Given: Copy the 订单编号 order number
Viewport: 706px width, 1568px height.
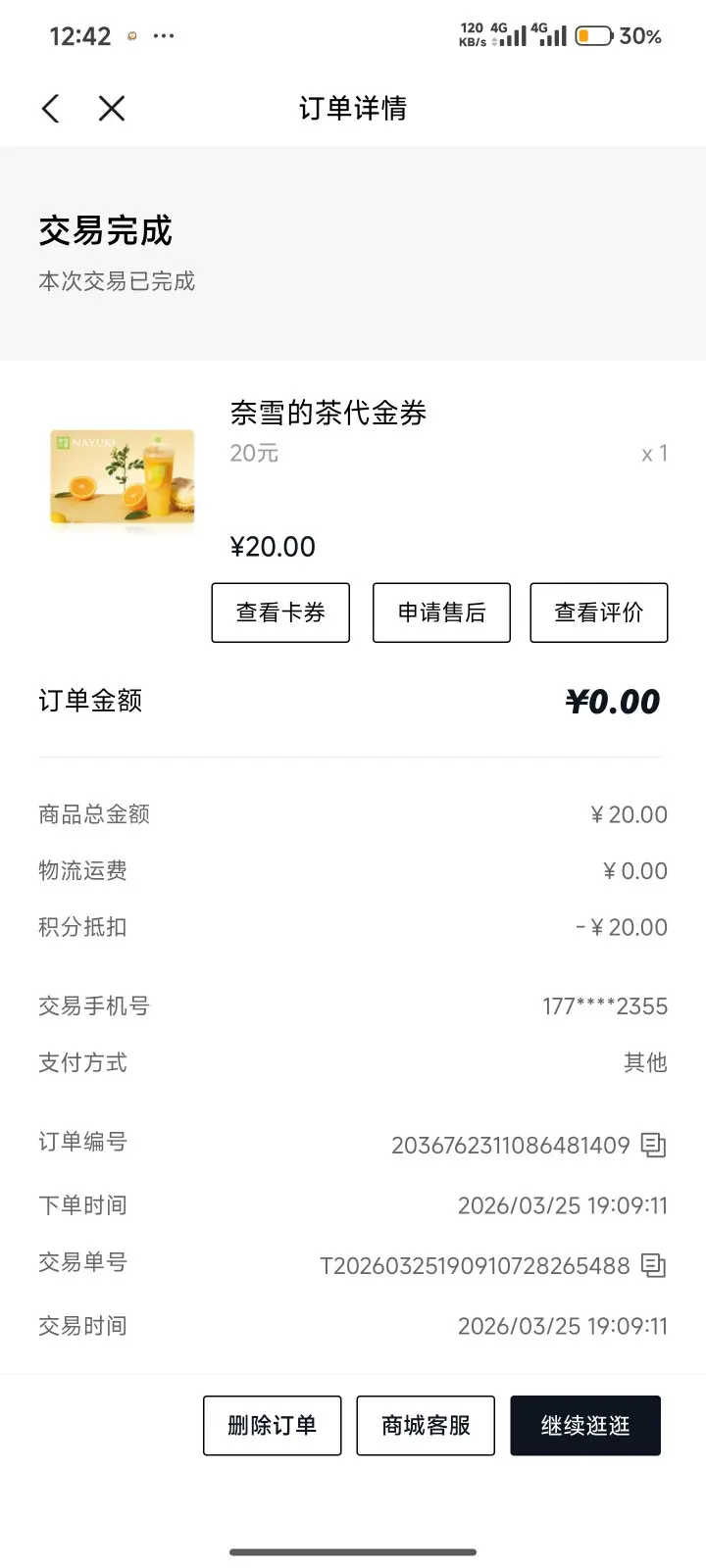Looking at the screenshot, I should pyautogui.click(x=653, y=1145).
